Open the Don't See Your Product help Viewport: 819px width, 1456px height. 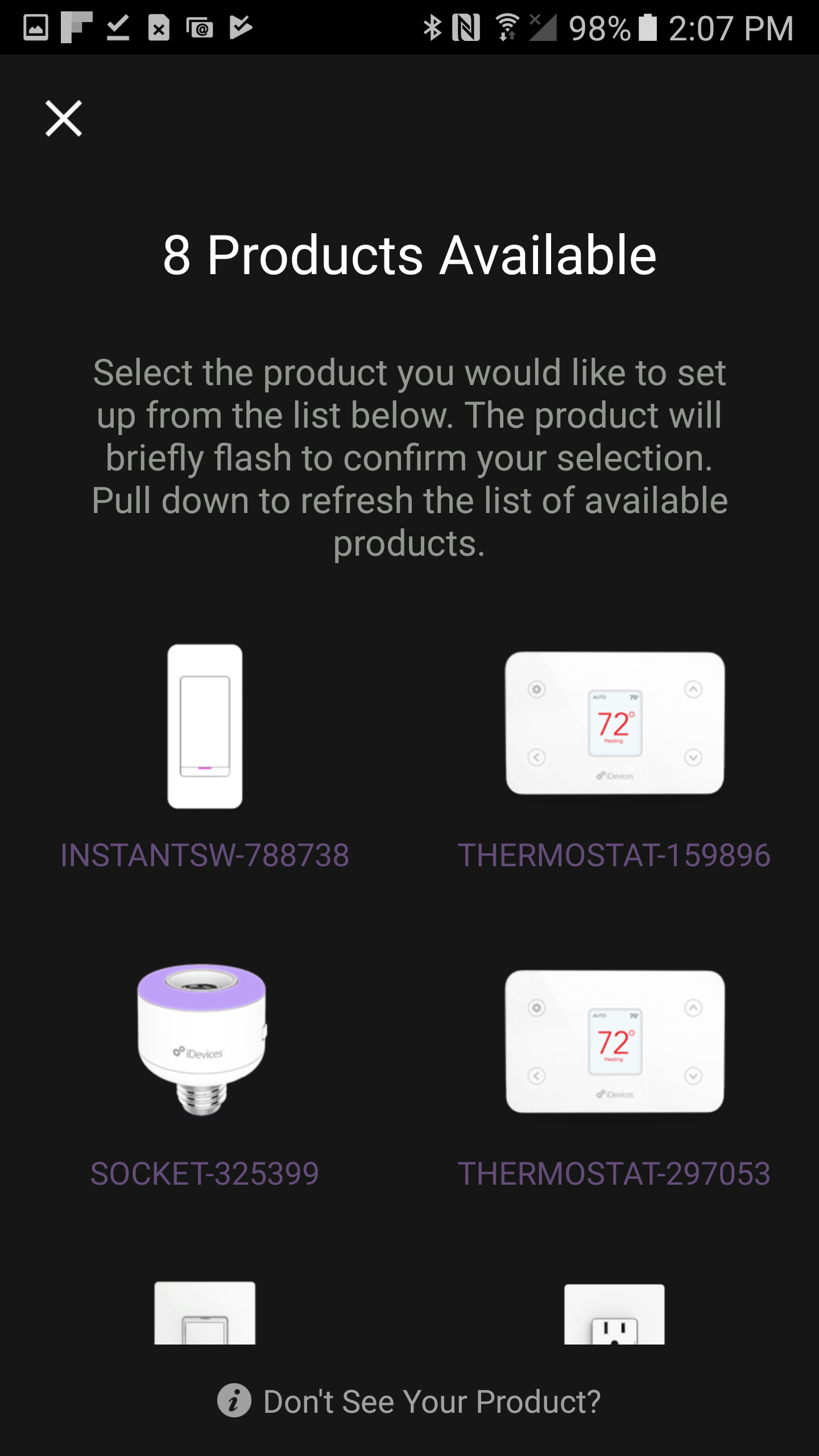pos(409,1401)
